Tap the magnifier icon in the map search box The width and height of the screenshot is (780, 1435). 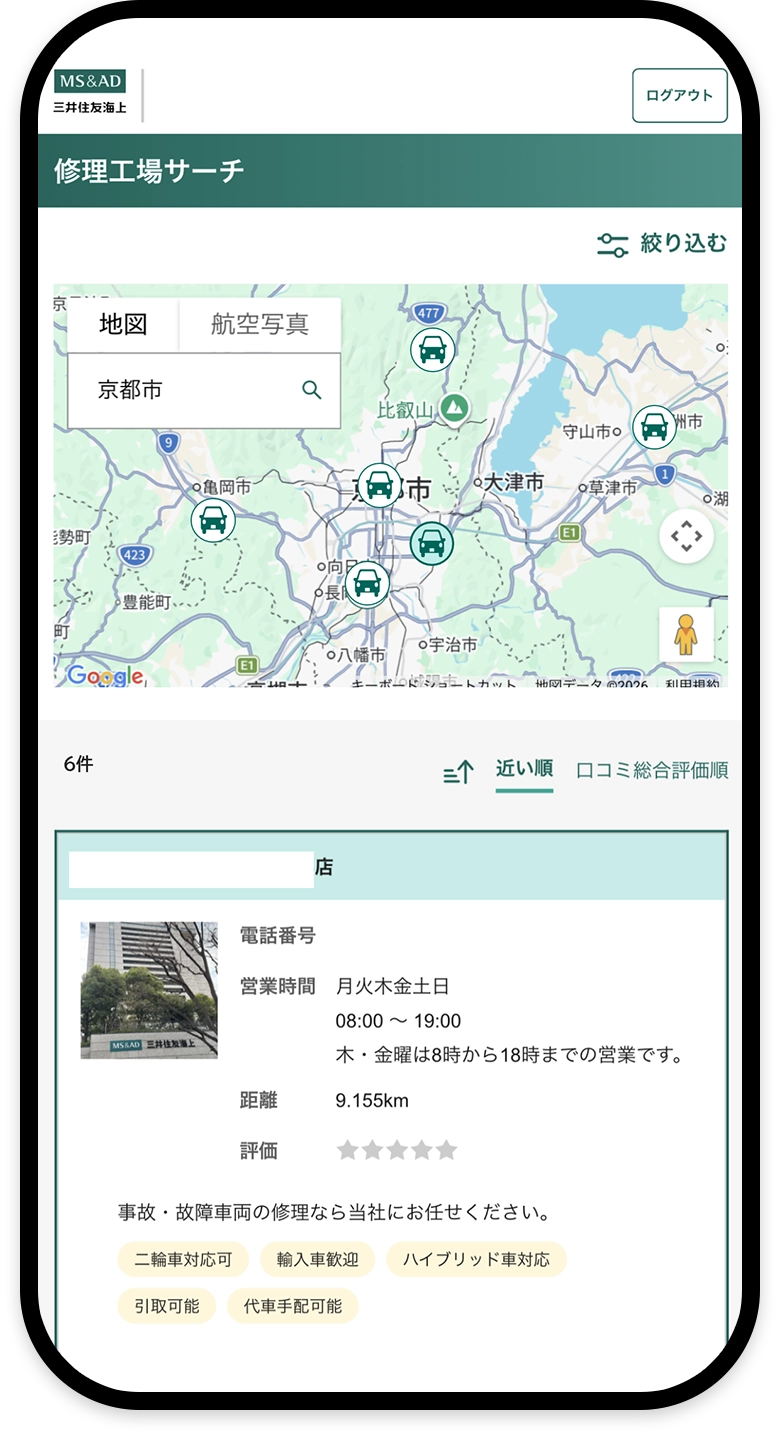click(x=312, y=390)
